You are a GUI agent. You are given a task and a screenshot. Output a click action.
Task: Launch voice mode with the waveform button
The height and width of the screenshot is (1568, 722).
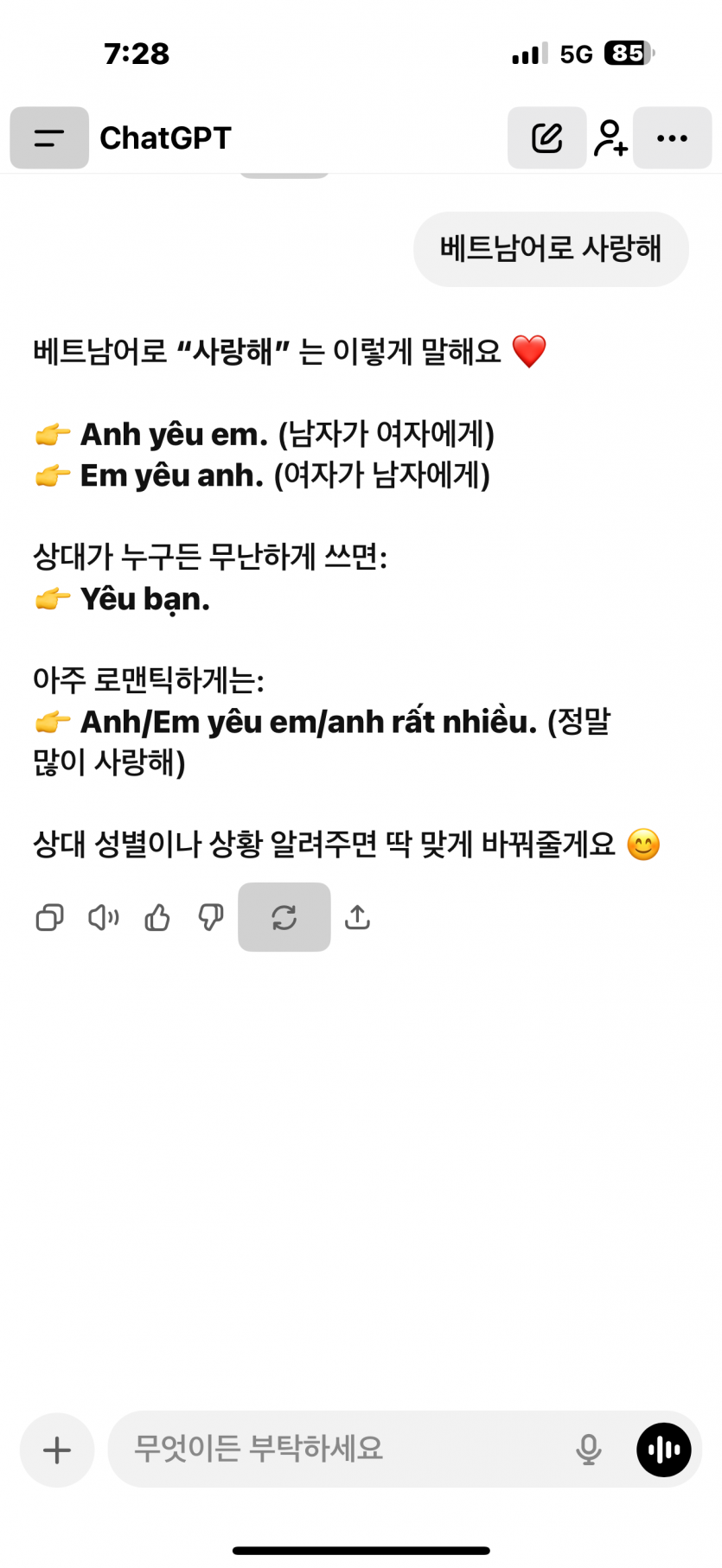click(663, 1450)
